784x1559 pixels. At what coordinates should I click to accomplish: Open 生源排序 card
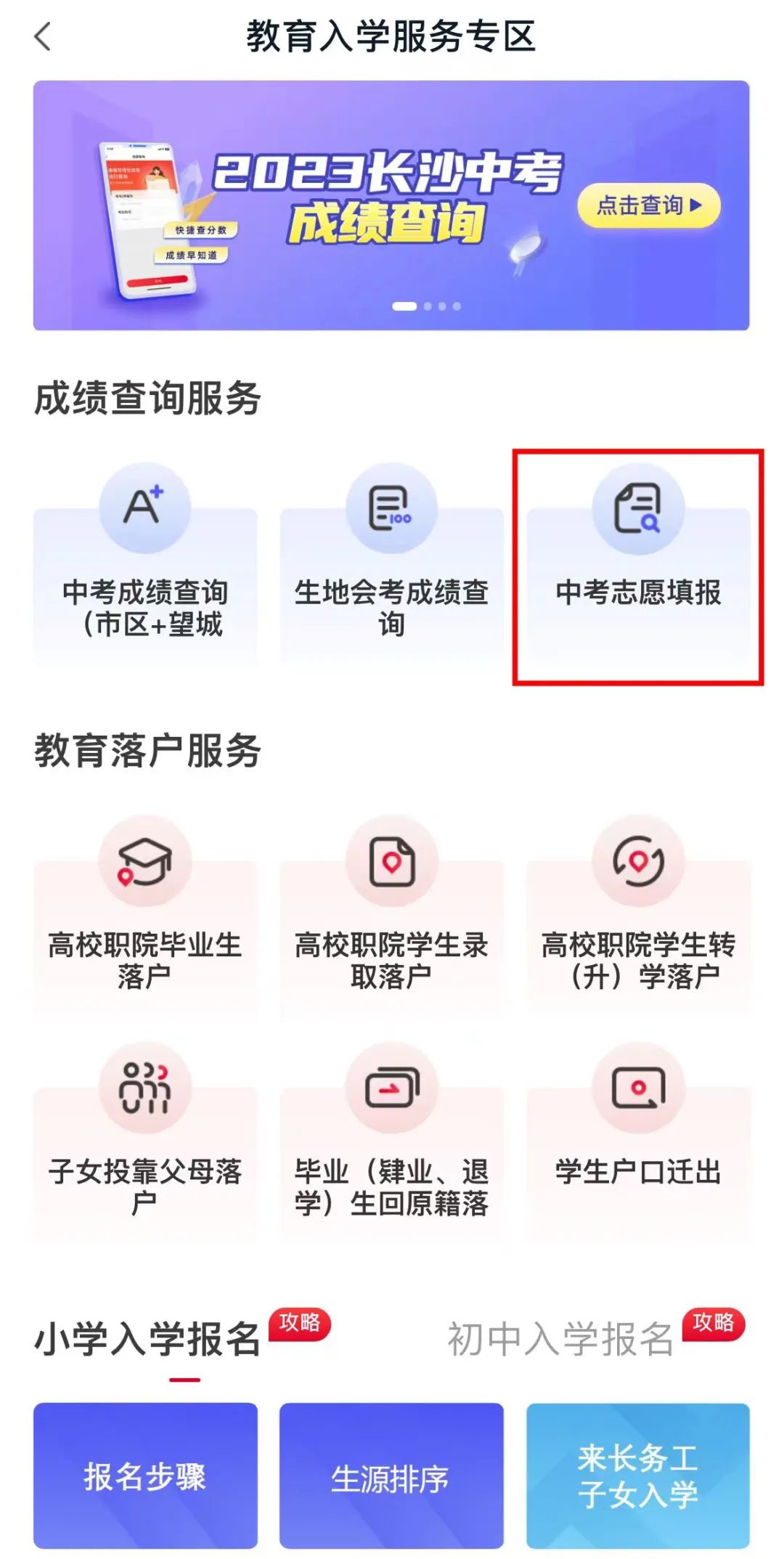coord(391,1475)
